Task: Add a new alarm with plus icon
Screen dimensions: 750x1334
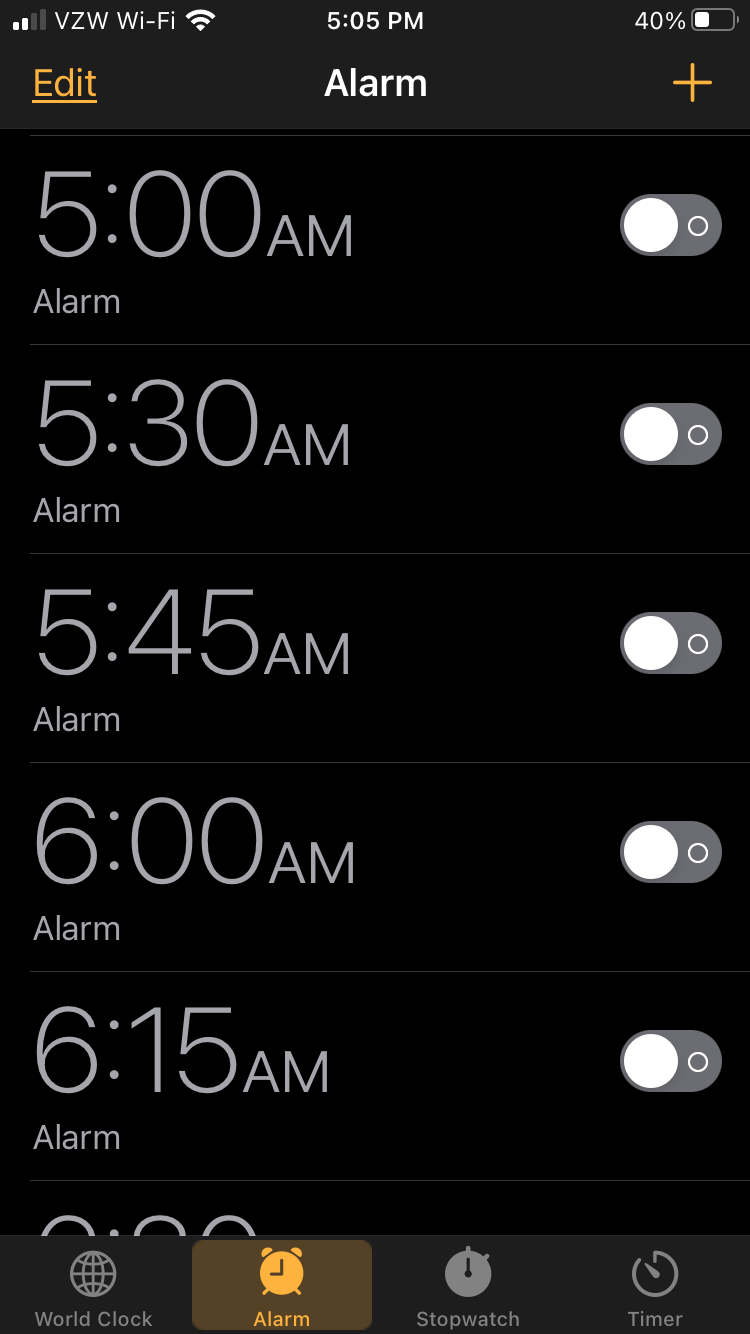Action: pos(692,84)
